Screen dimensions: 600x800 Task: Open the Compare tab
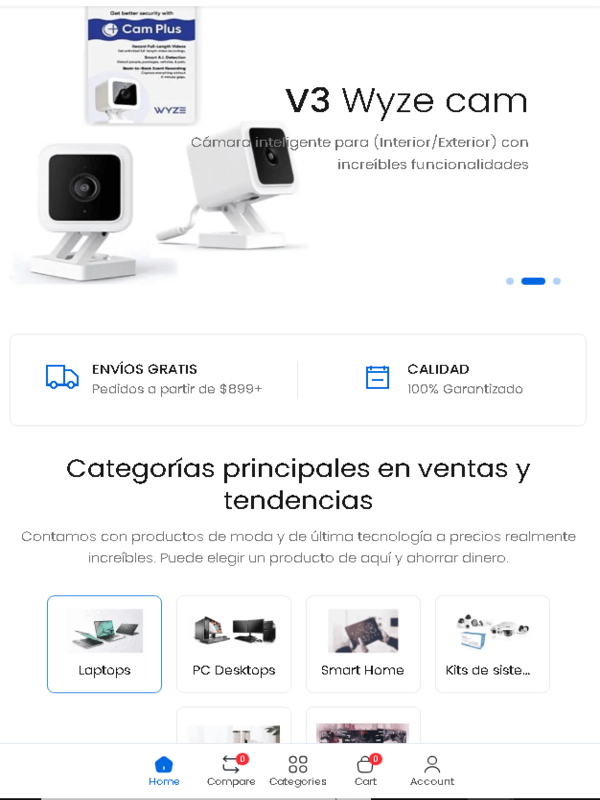[231, 770]
